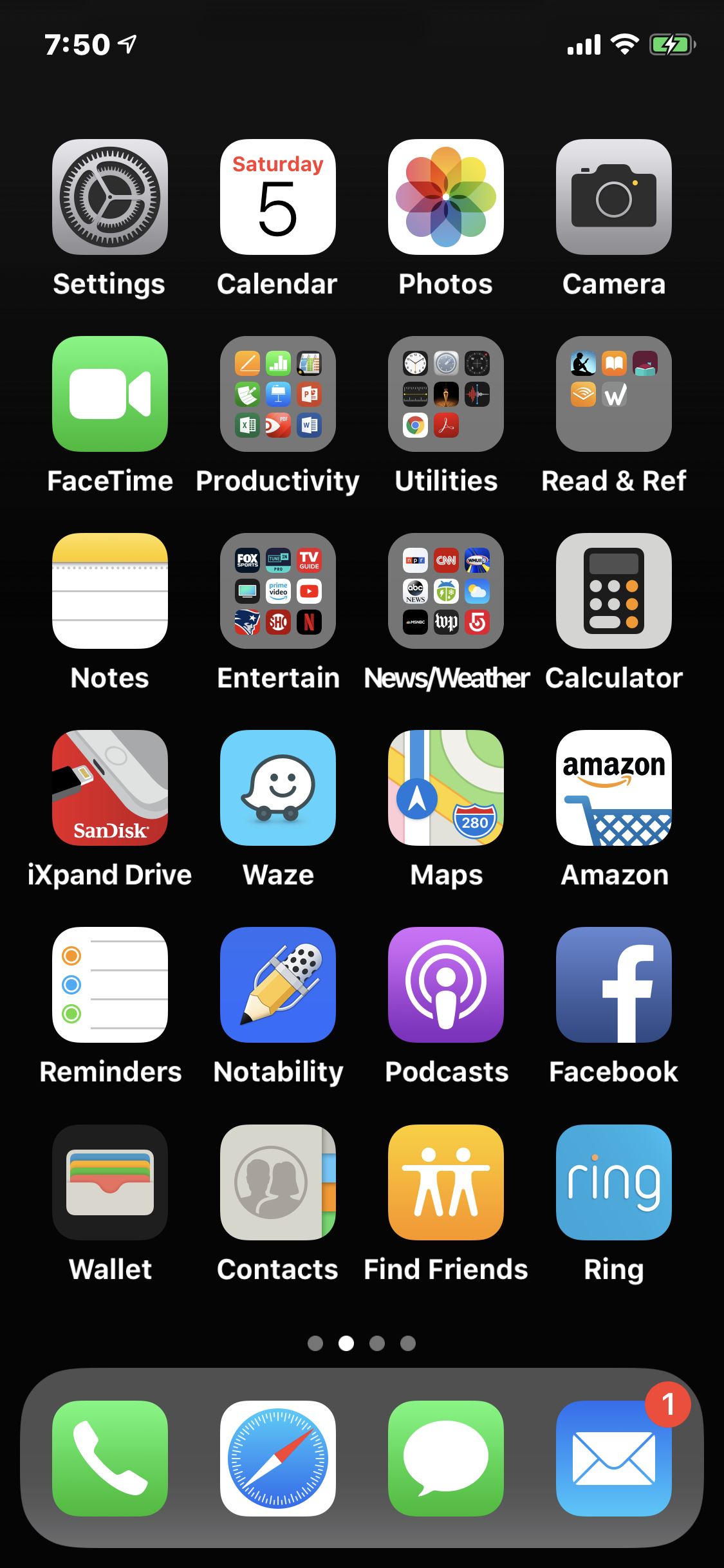Launch the Amazon shopping app
724x1568 pixels.
pyautogui.click(x=614, y=788)
